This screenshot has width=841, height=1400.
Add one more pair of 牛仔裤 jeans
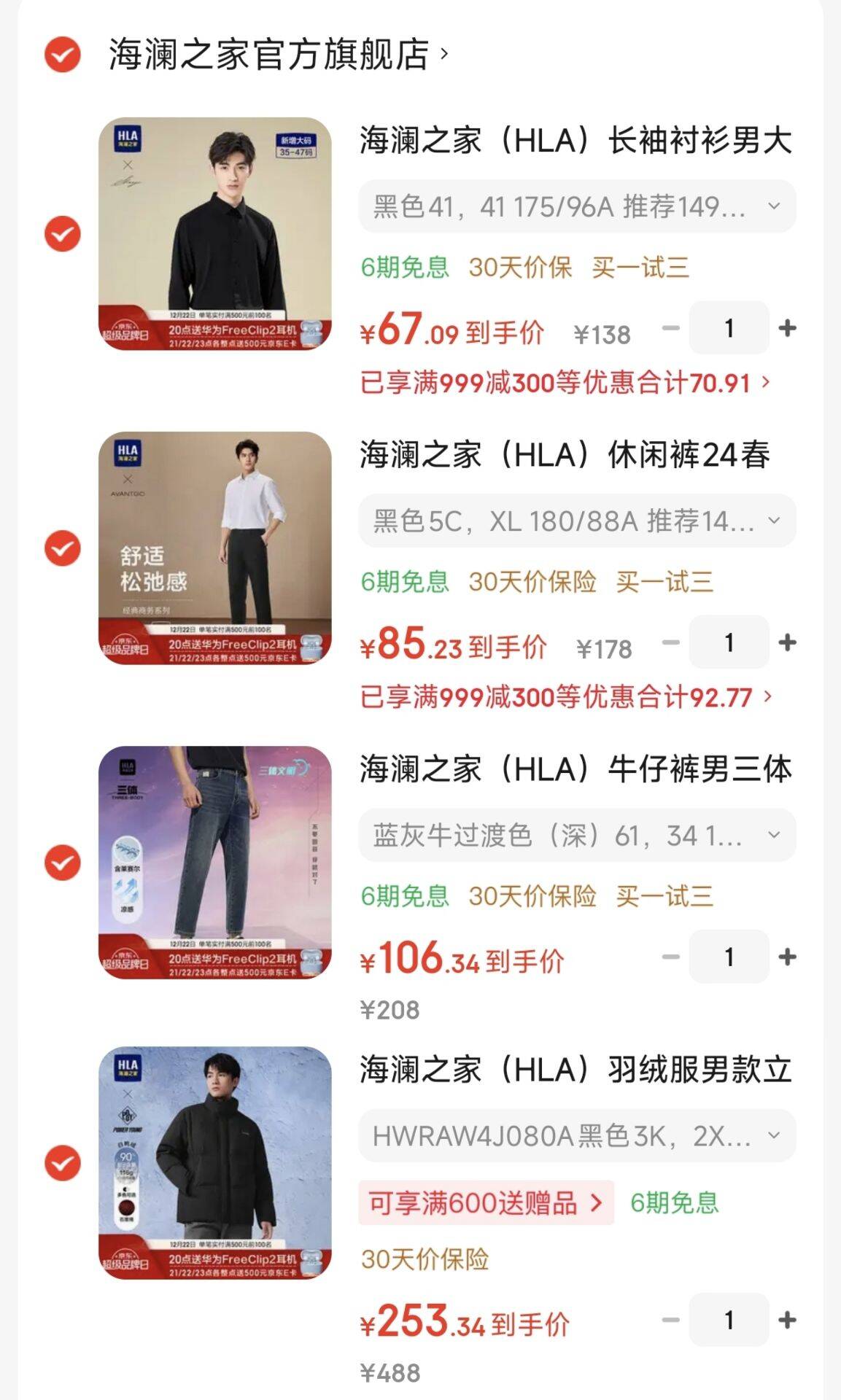tap(787, 957)
